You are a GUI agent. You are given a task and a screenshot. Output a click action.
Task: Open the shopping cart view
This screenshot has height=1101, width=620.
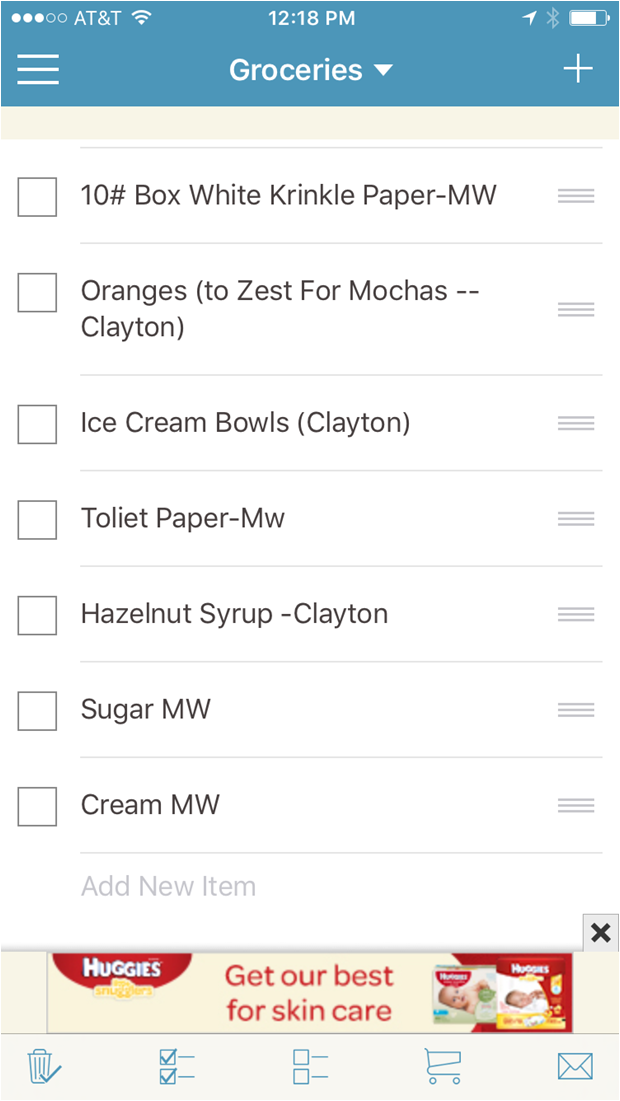[x=442, y=1067]
